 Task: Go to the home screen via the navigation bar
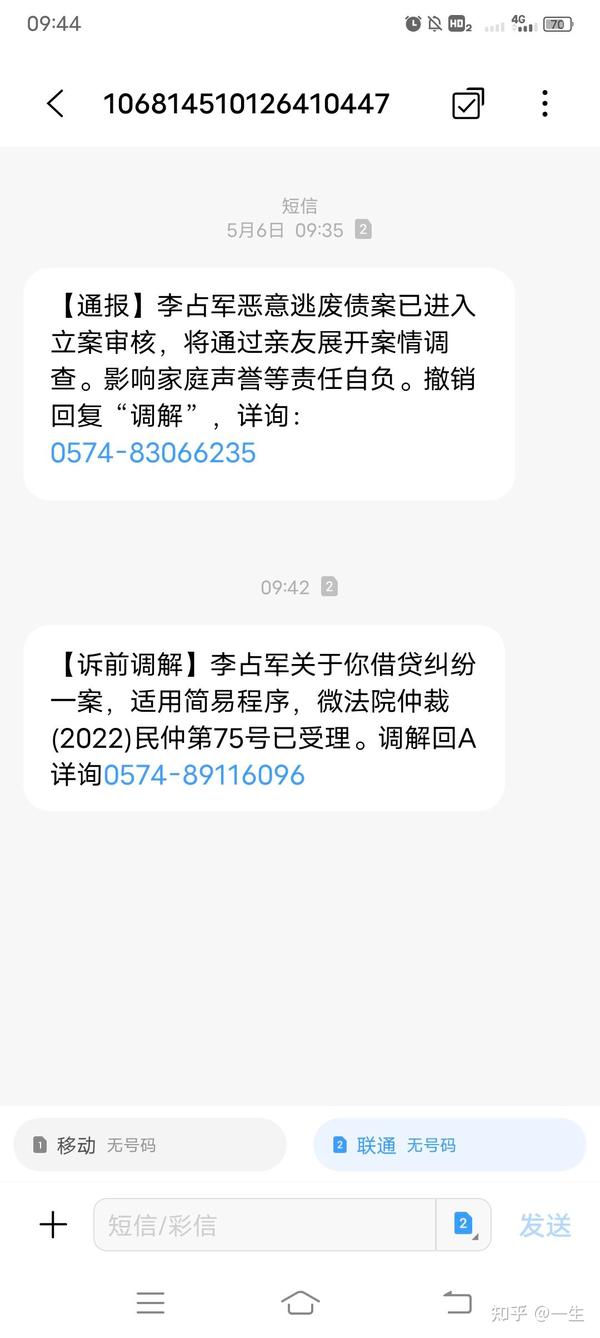pyautogui.click(x=300, y=1302)
